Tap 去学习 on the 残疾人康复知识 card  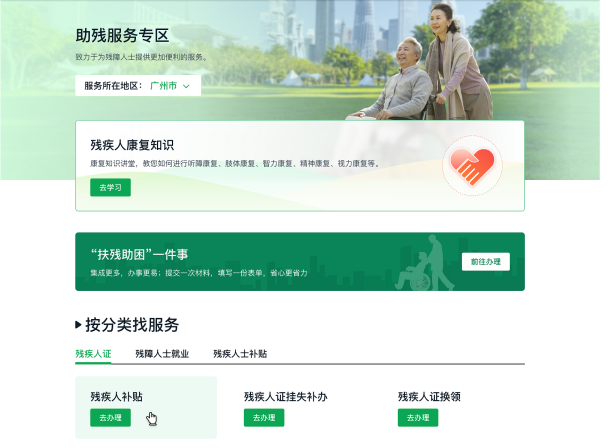point(110,187)
